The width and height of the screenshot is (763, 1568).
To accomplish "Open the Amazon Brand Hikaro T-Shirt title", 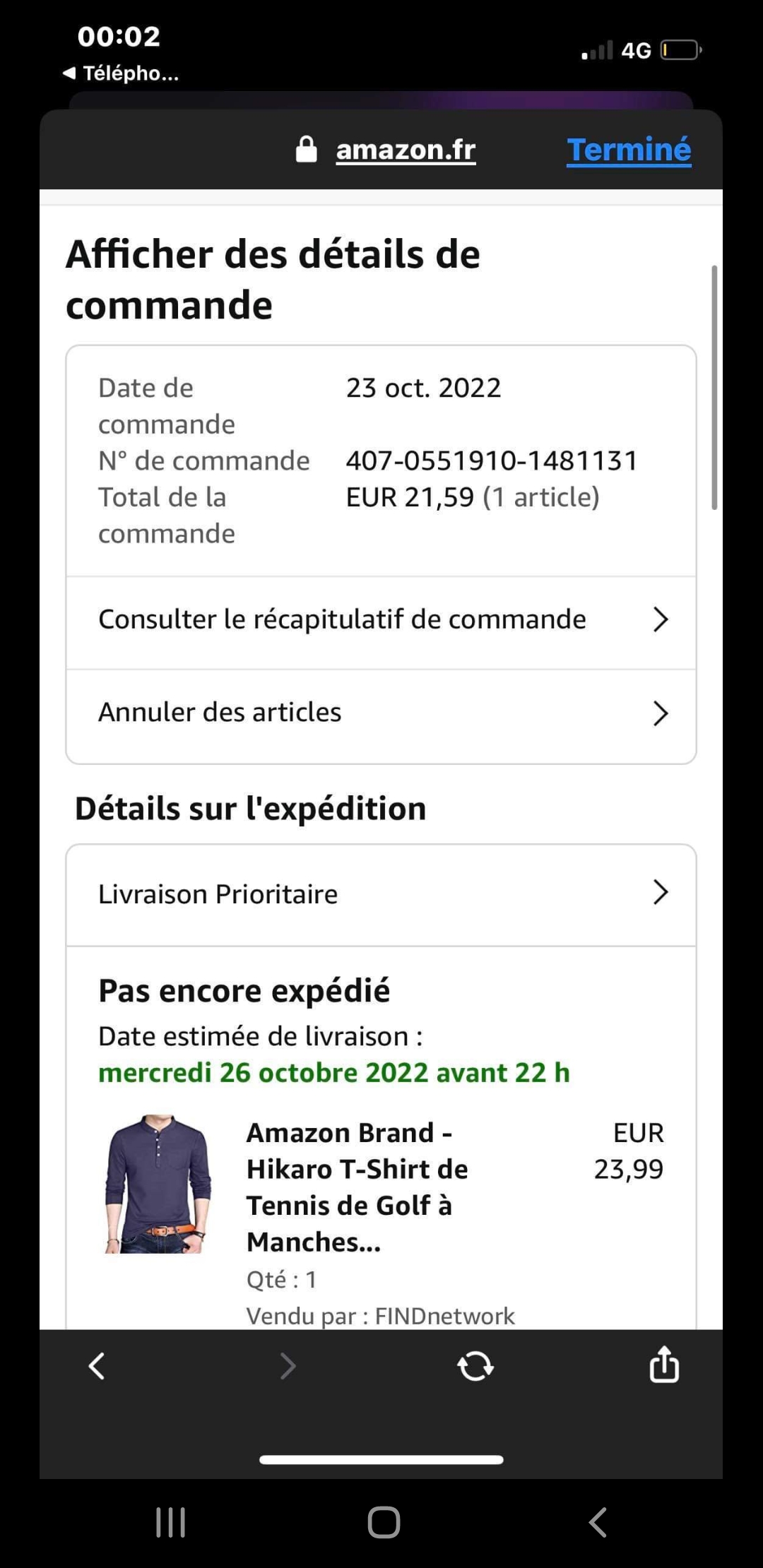I will point(357,1187).
